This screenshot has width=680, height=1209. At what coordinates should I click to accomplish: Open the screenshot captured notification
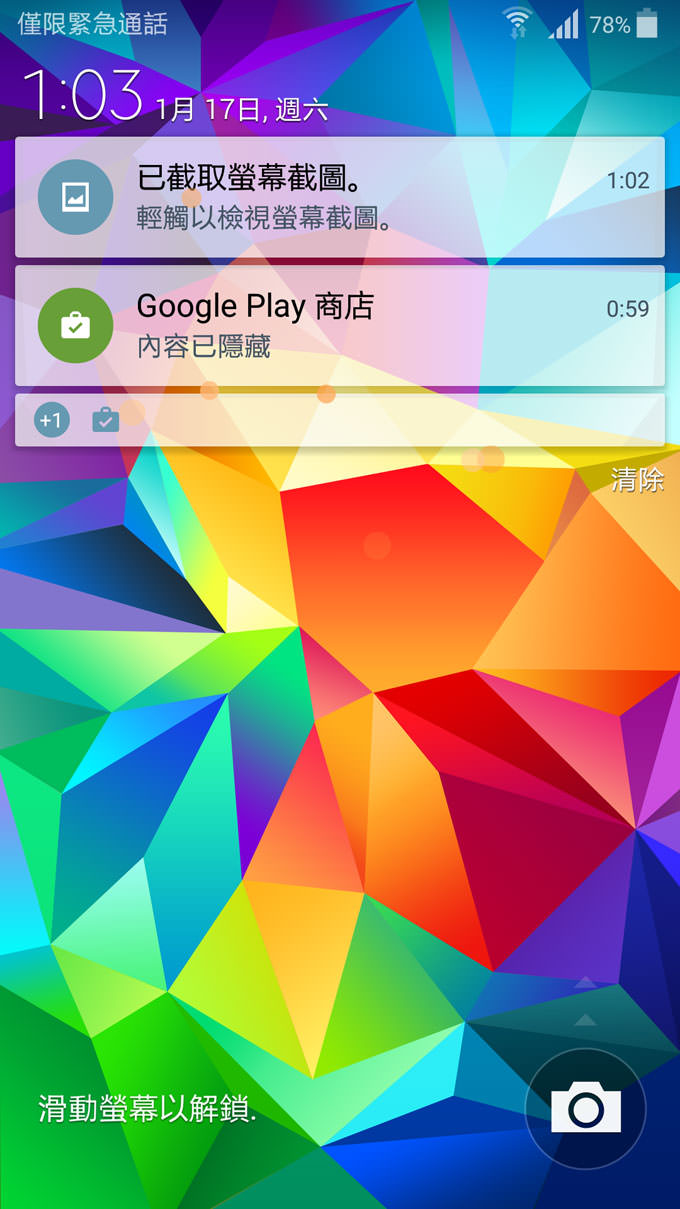[340, 197]
